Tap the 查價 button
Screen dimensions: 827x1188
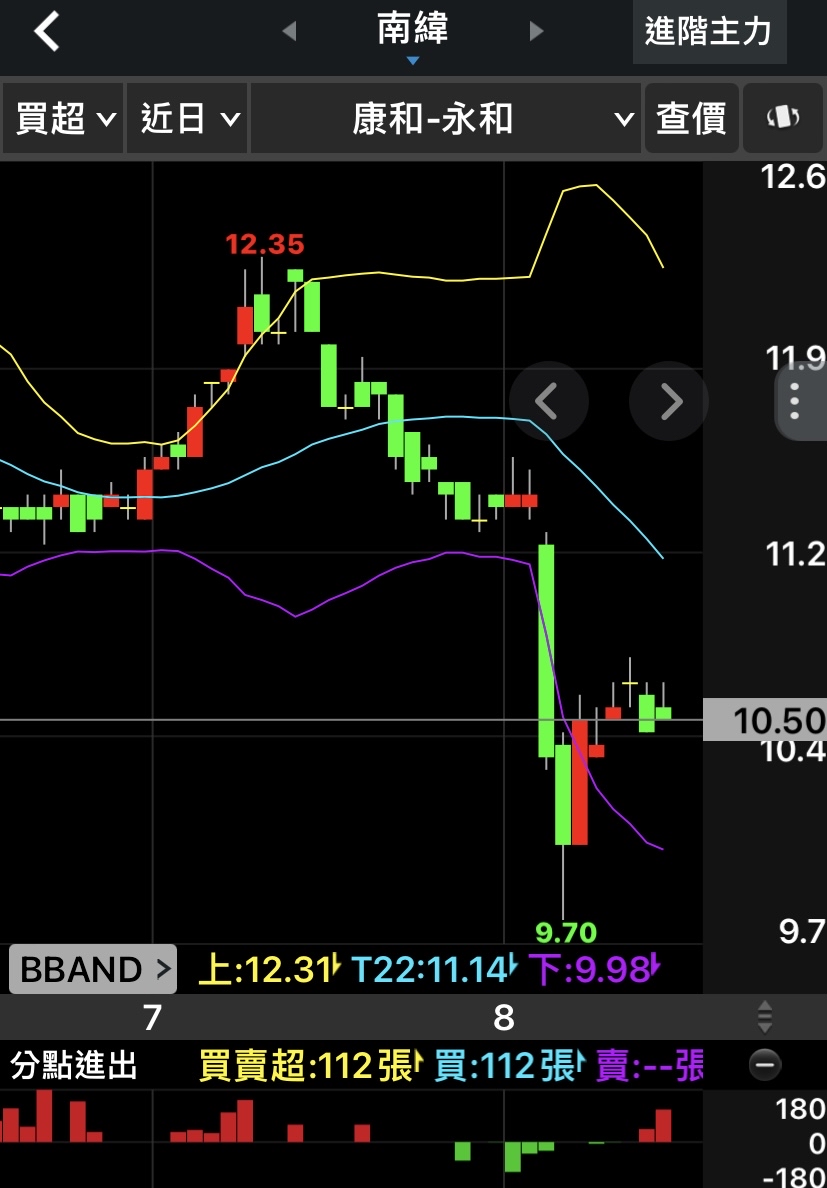(x=691, y=119)
